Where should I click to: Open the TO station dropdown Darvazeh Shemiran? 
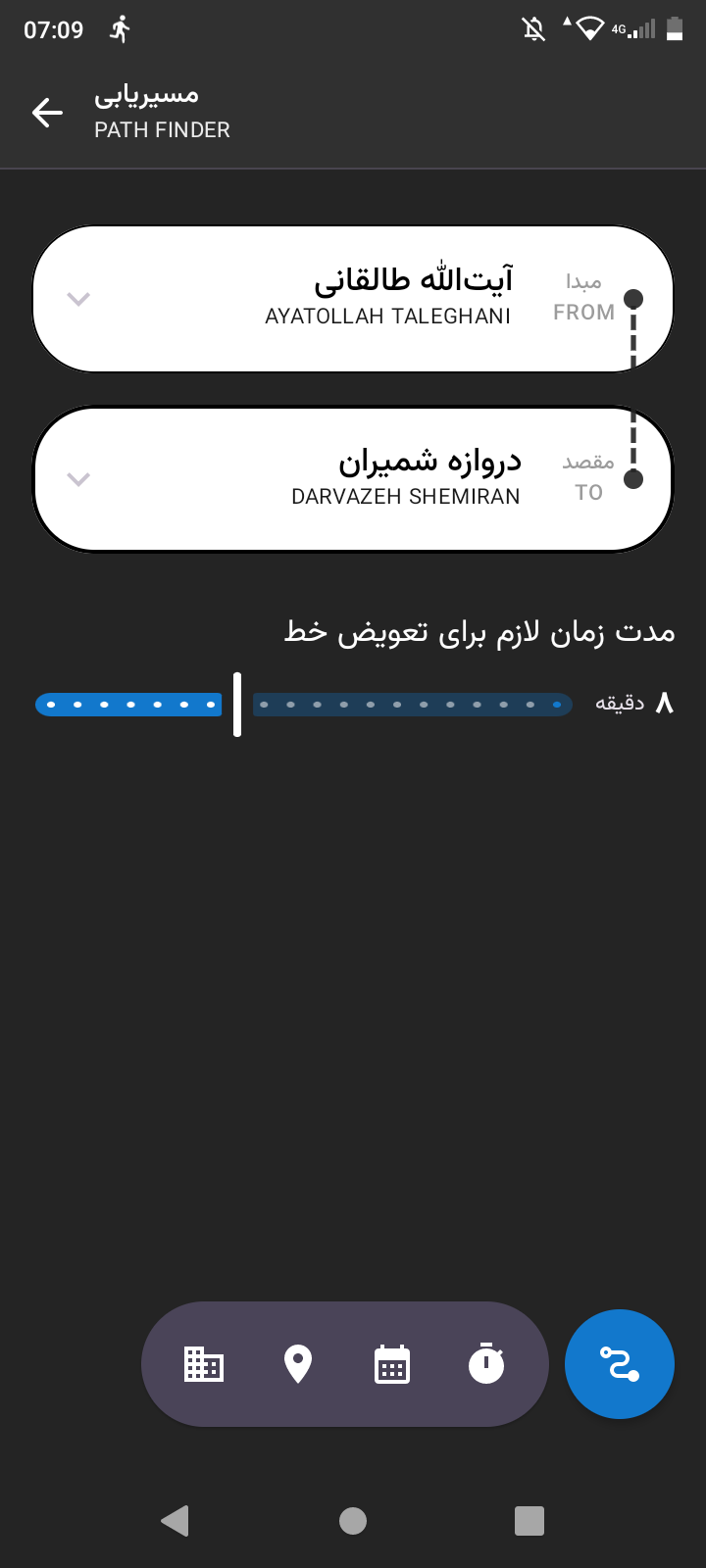(353, 479)
